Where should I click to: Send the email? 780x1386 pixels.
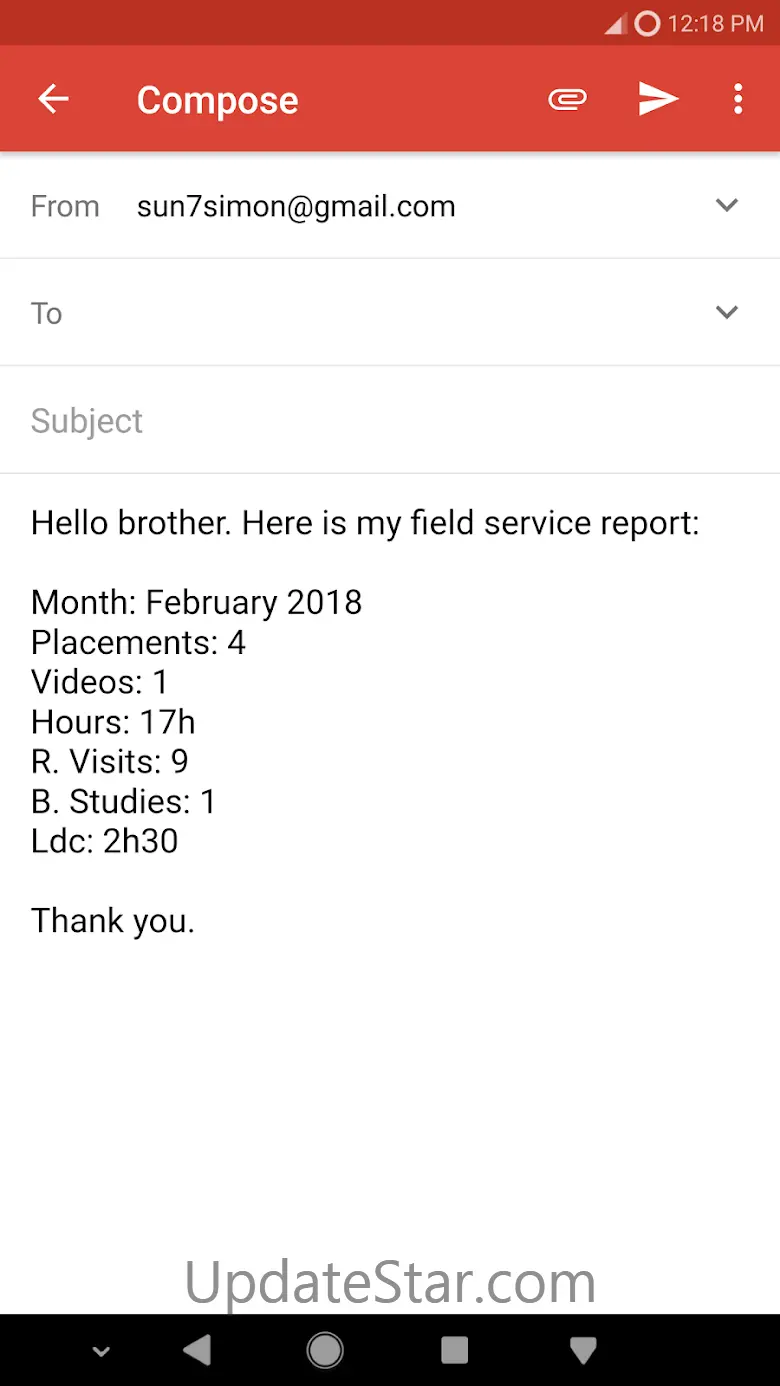(658, 99)
